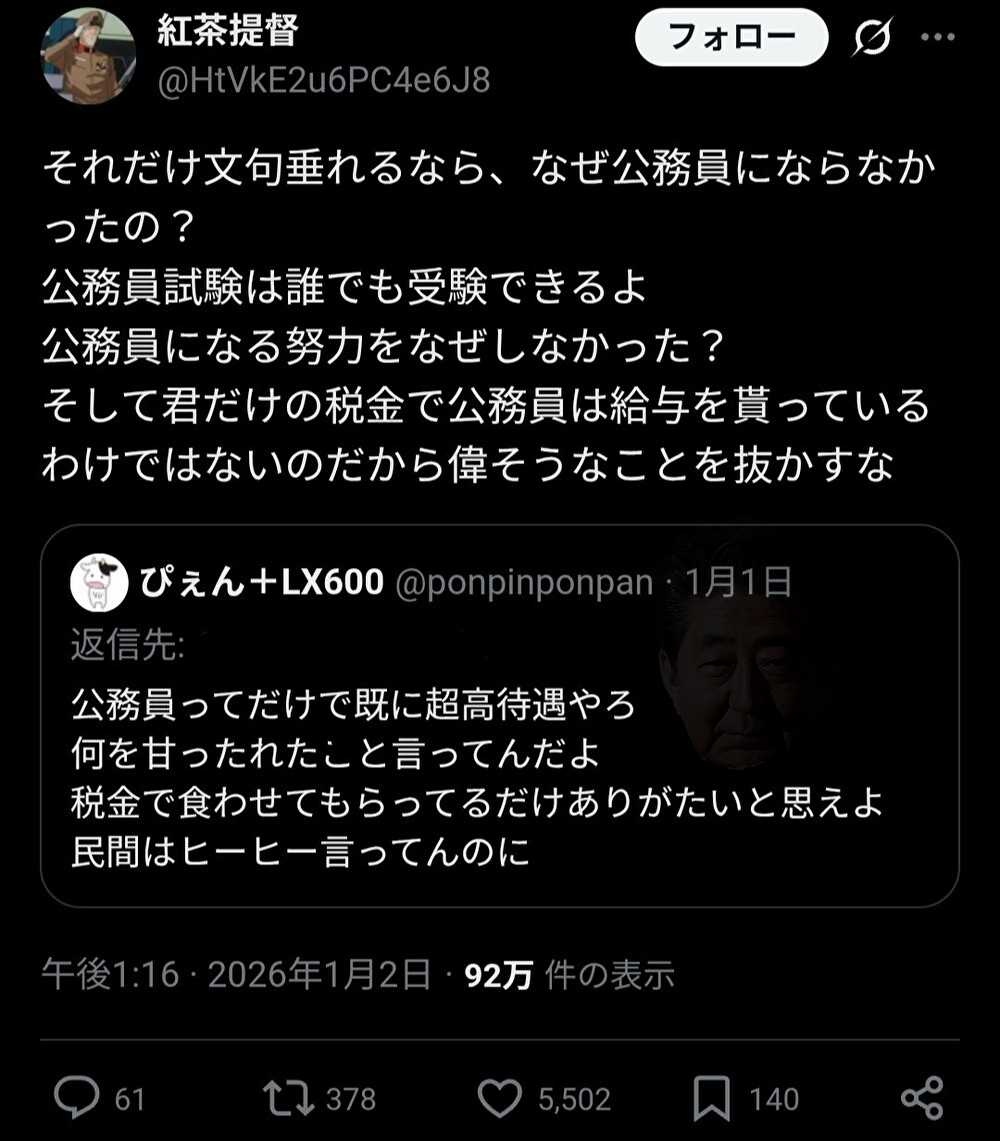Follow the account 紅茶提督

[732, 39]
